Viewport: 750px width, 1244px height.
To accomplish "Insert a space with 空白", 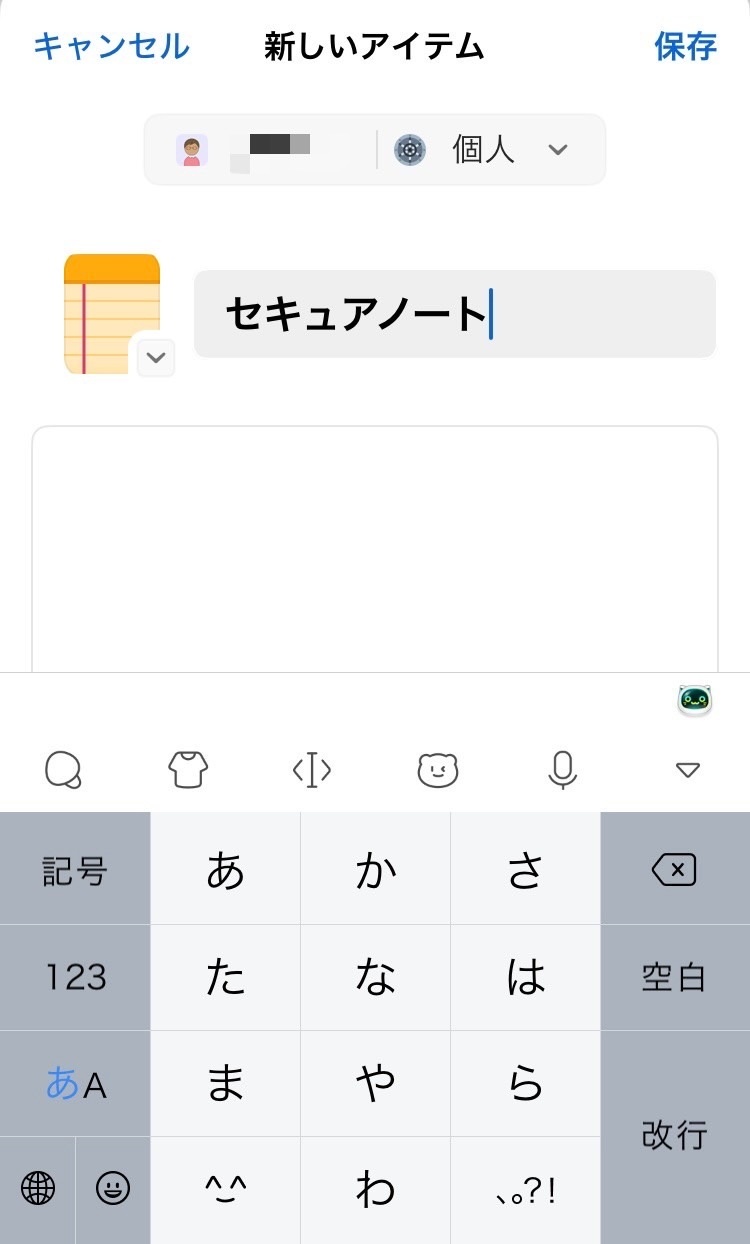I will point(675,977).
